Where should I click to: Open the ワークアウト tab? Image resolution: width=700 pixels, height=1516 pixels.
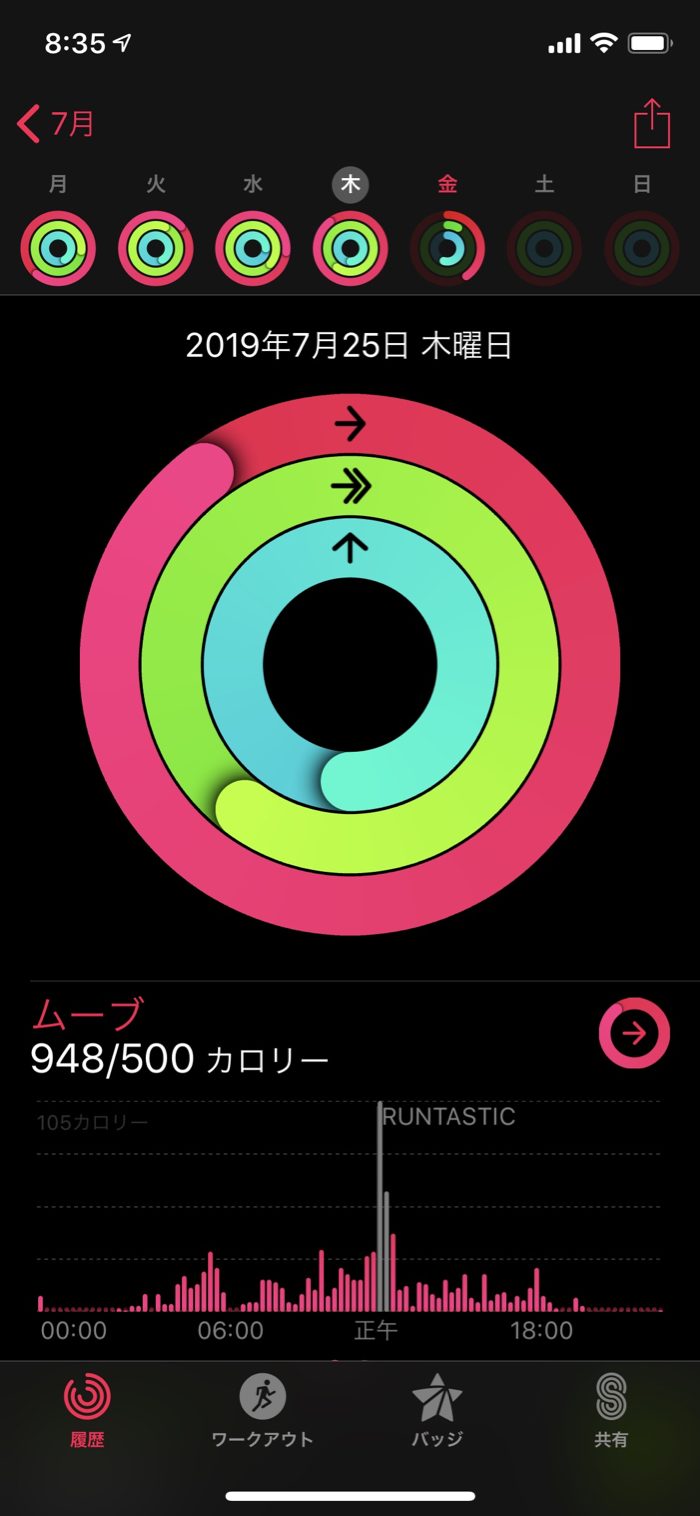[x=262, y=1410]
